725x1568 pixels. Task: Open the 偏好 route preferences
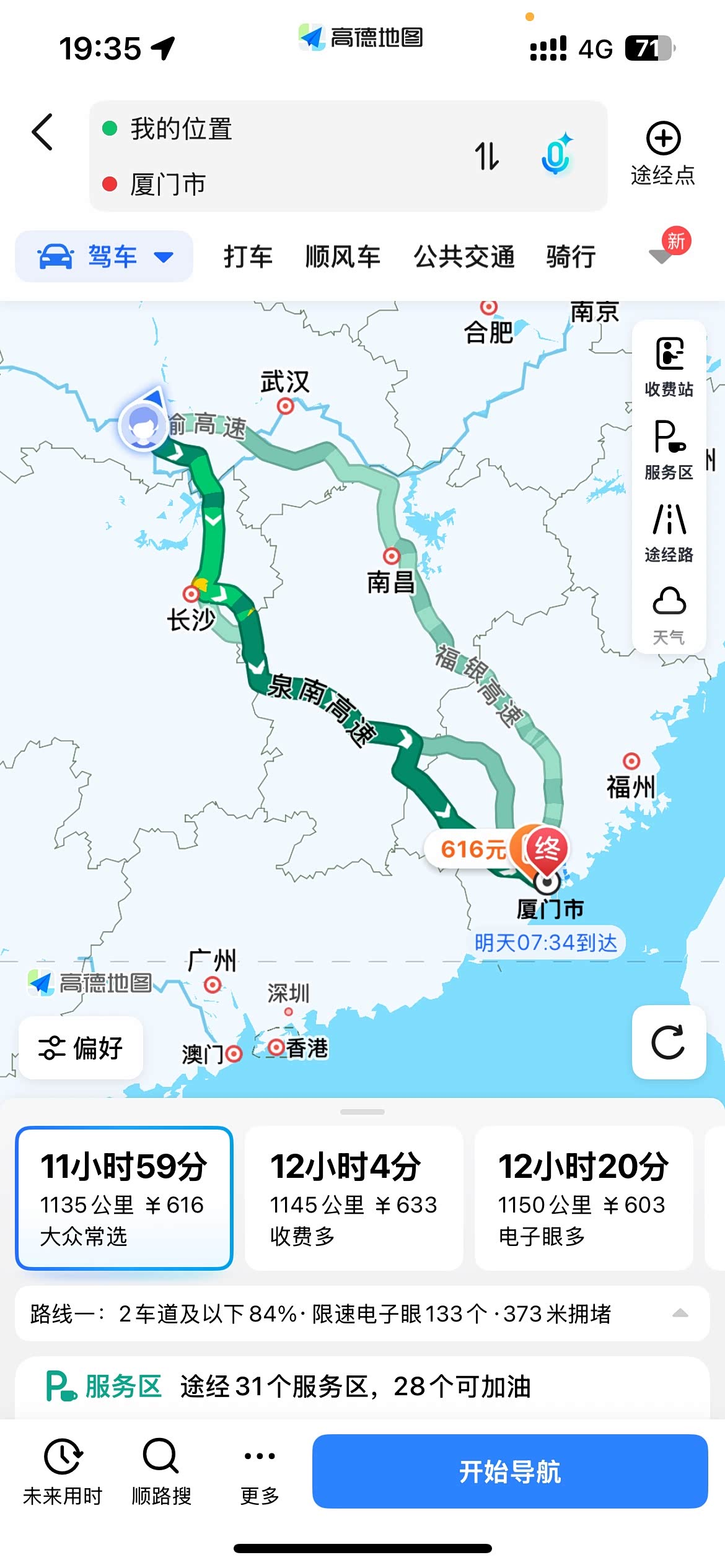coord(81,1048)
